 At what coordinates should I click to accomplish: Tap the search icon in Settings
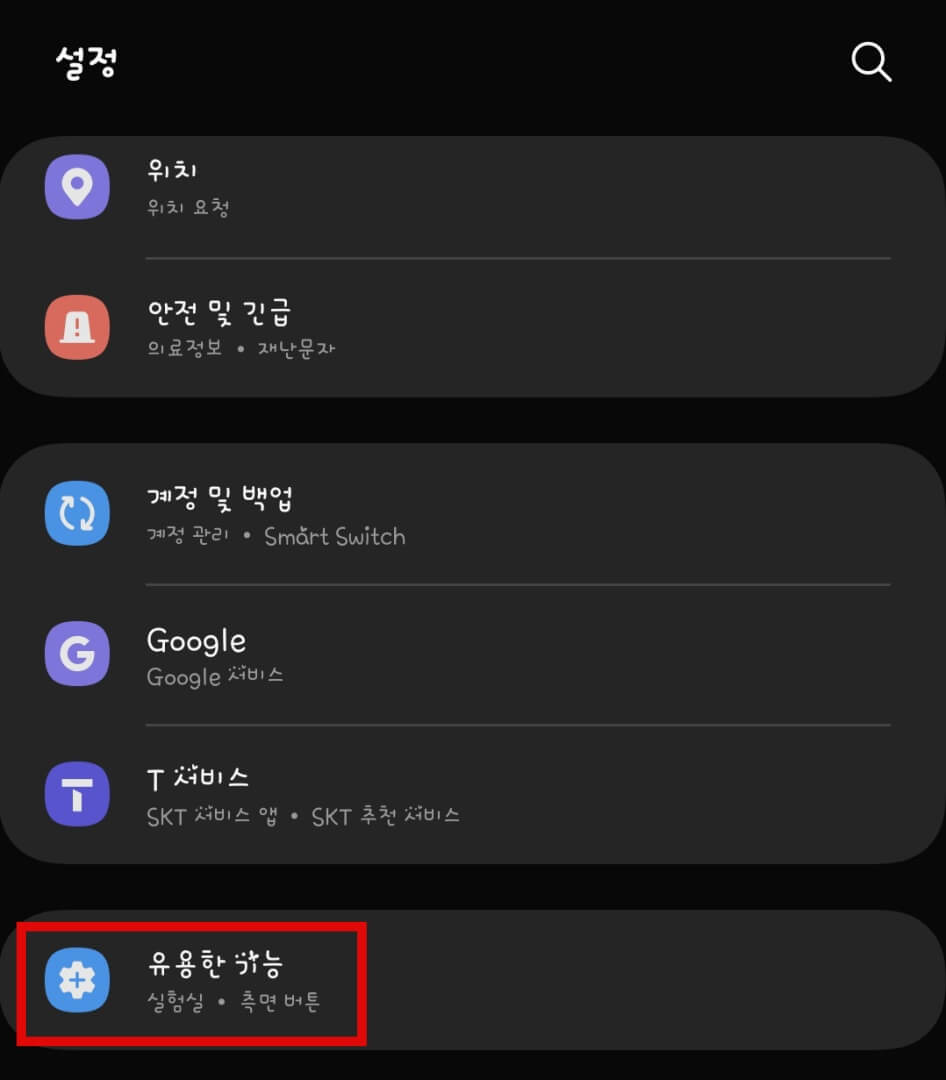pyautogui.click(x=870, y=62)
